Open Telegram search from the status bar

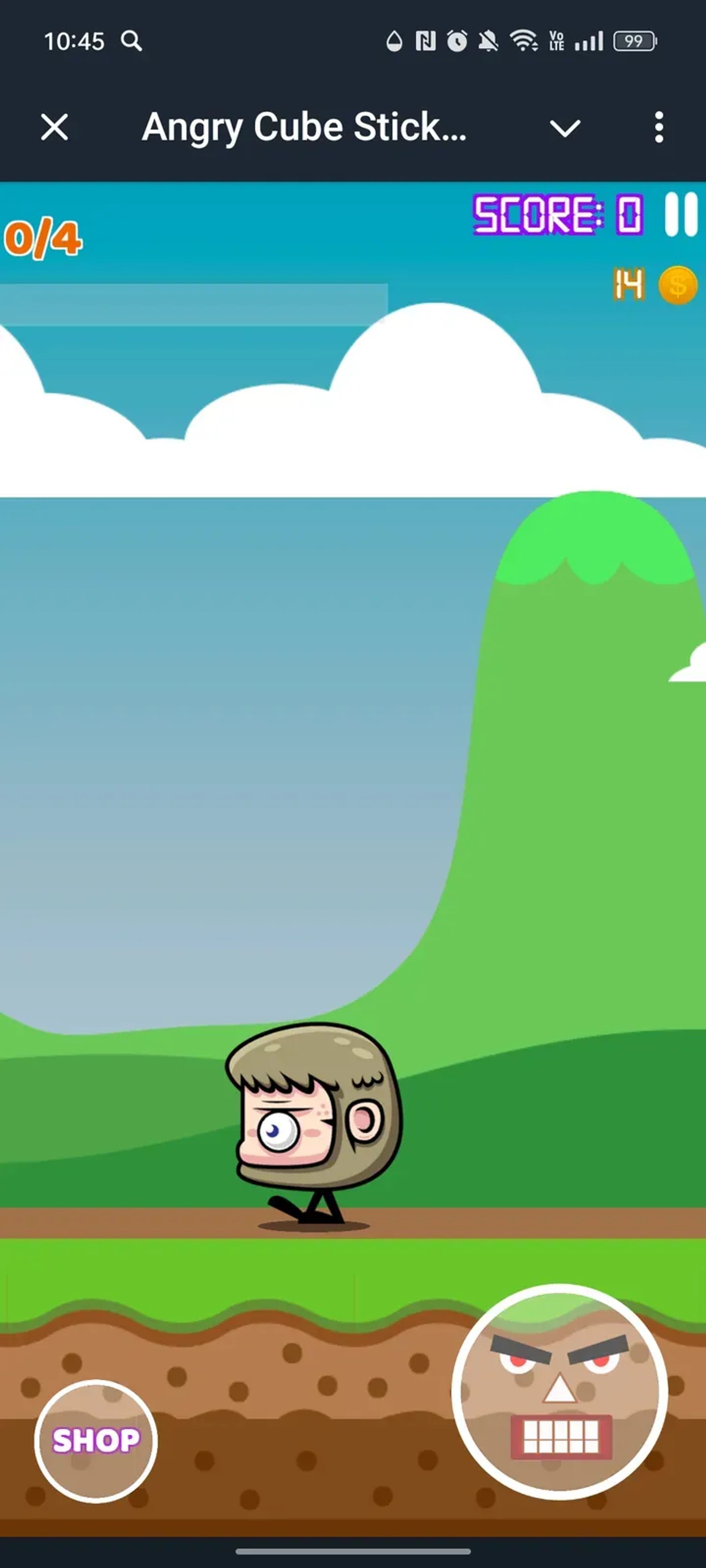click(131, 41)
